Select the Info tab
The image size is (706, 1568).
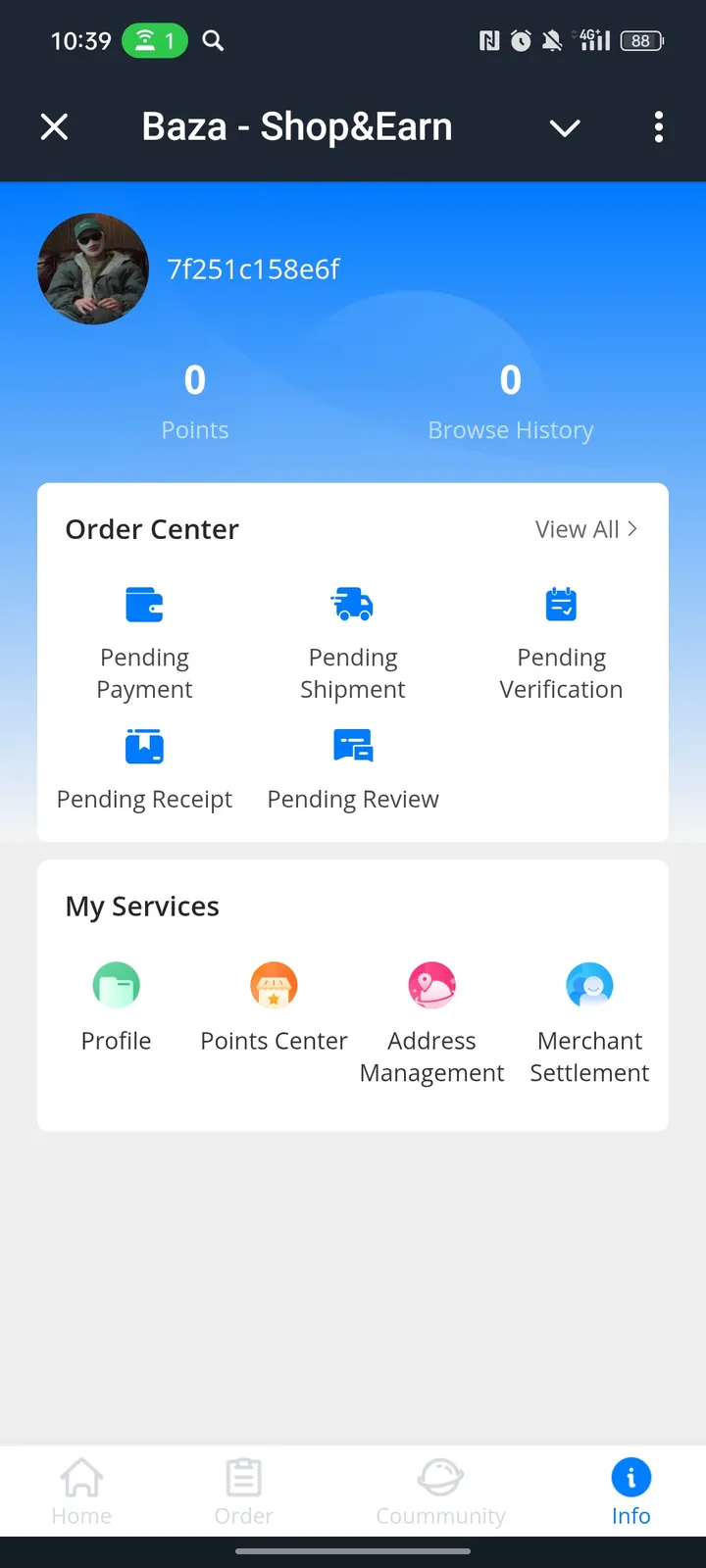pos(630,1492)
